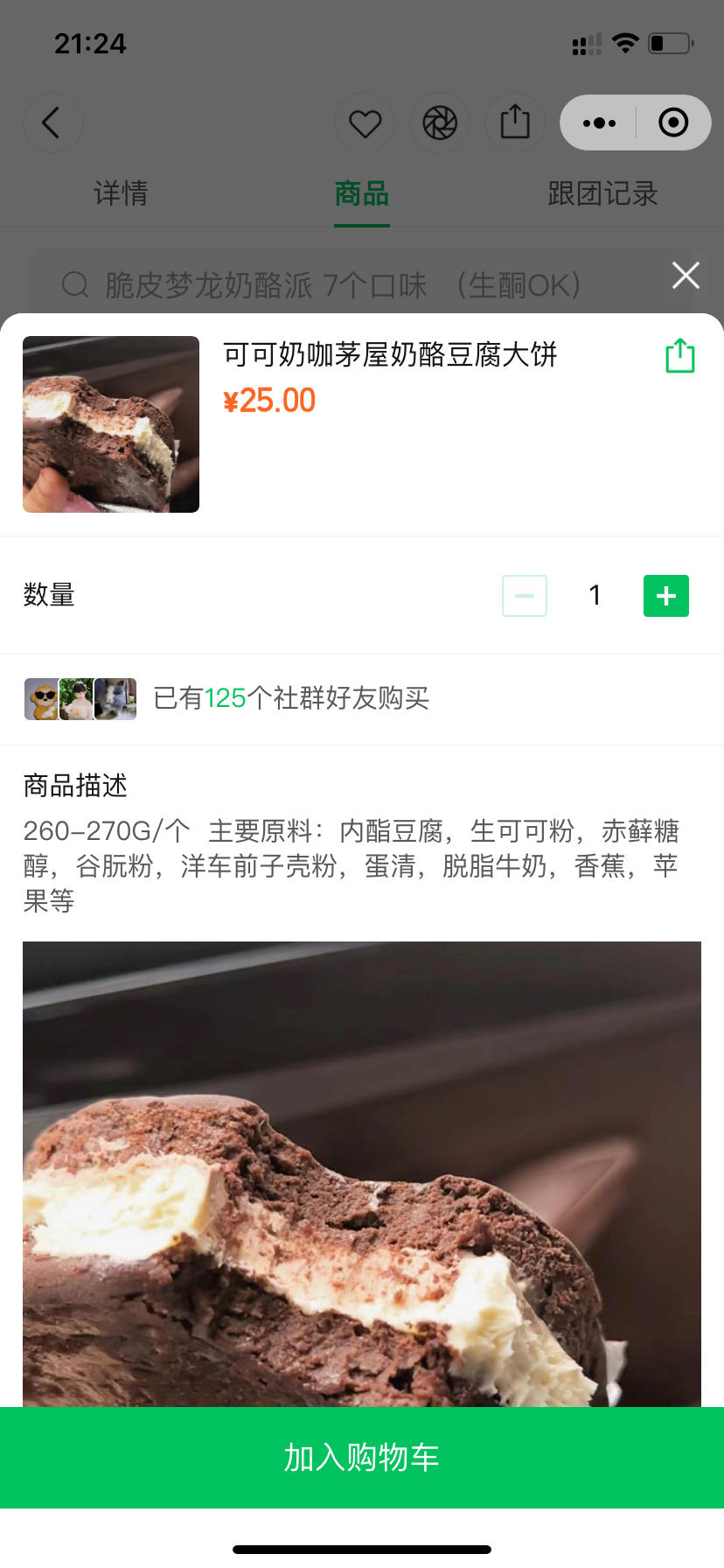This screenshot has width=724, height=1568.
Task: Increase quantity with the plus button
Action: pos(665,596)
